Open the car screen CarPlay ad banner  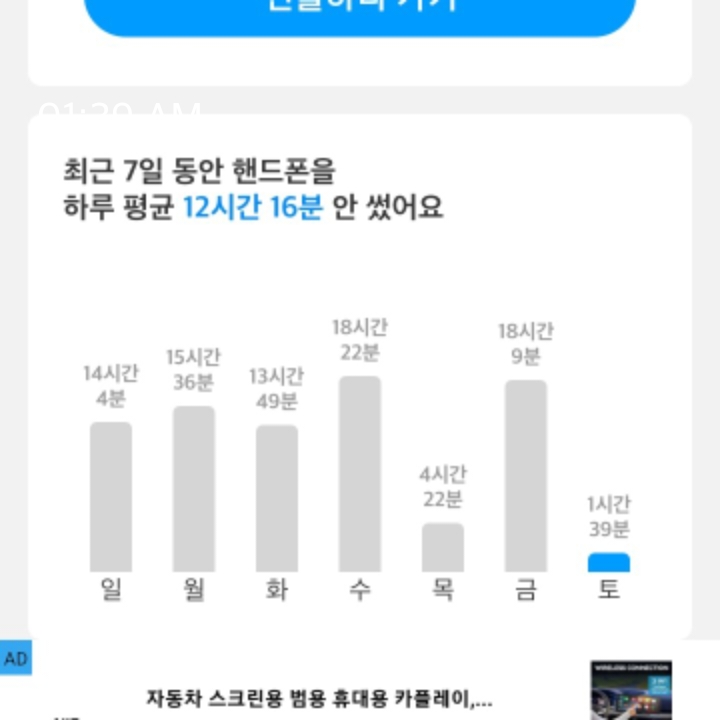click(360, 681)
